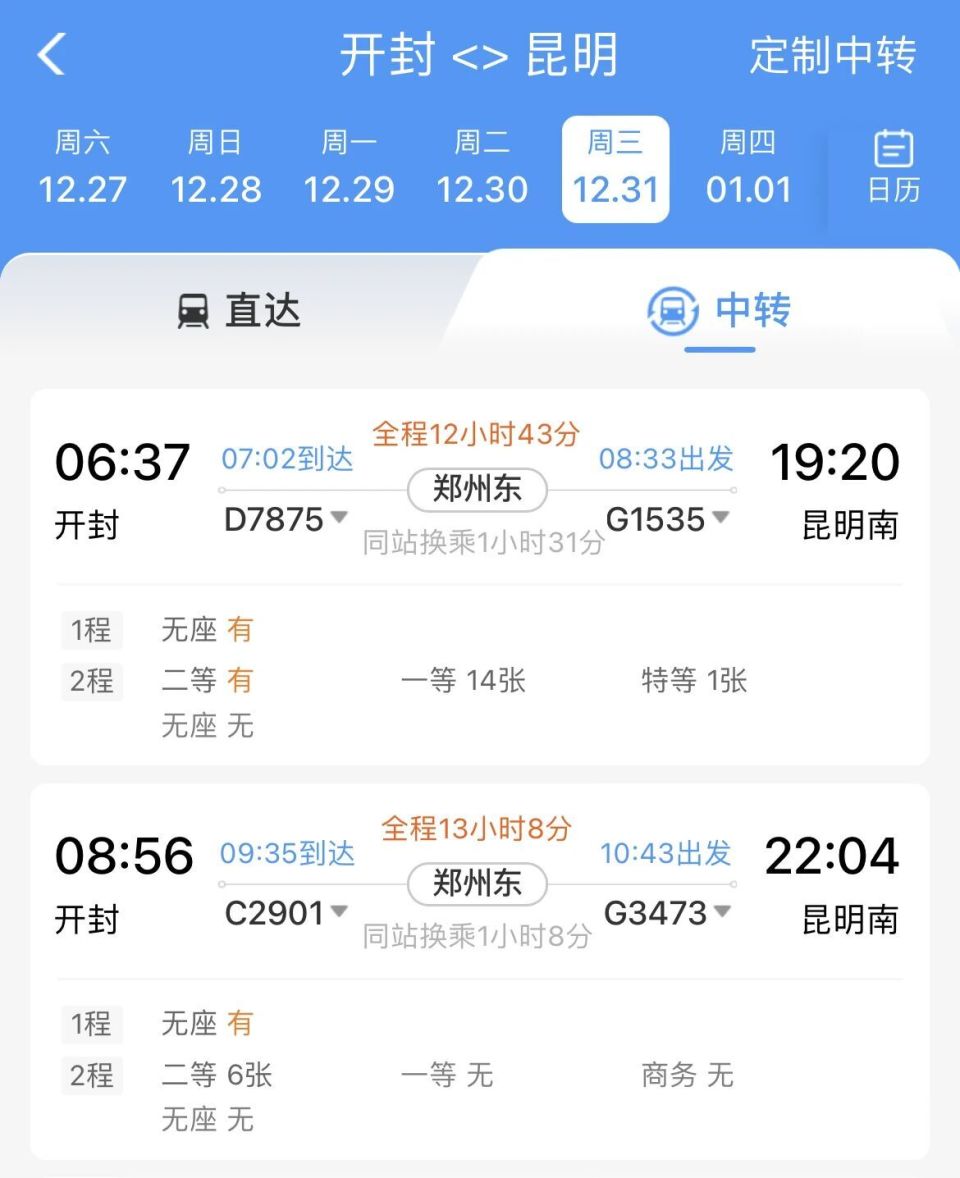The height and width of the screenshot is (1178, 960).
Task: Expand details for train D7875
Action: click(285, 519)
